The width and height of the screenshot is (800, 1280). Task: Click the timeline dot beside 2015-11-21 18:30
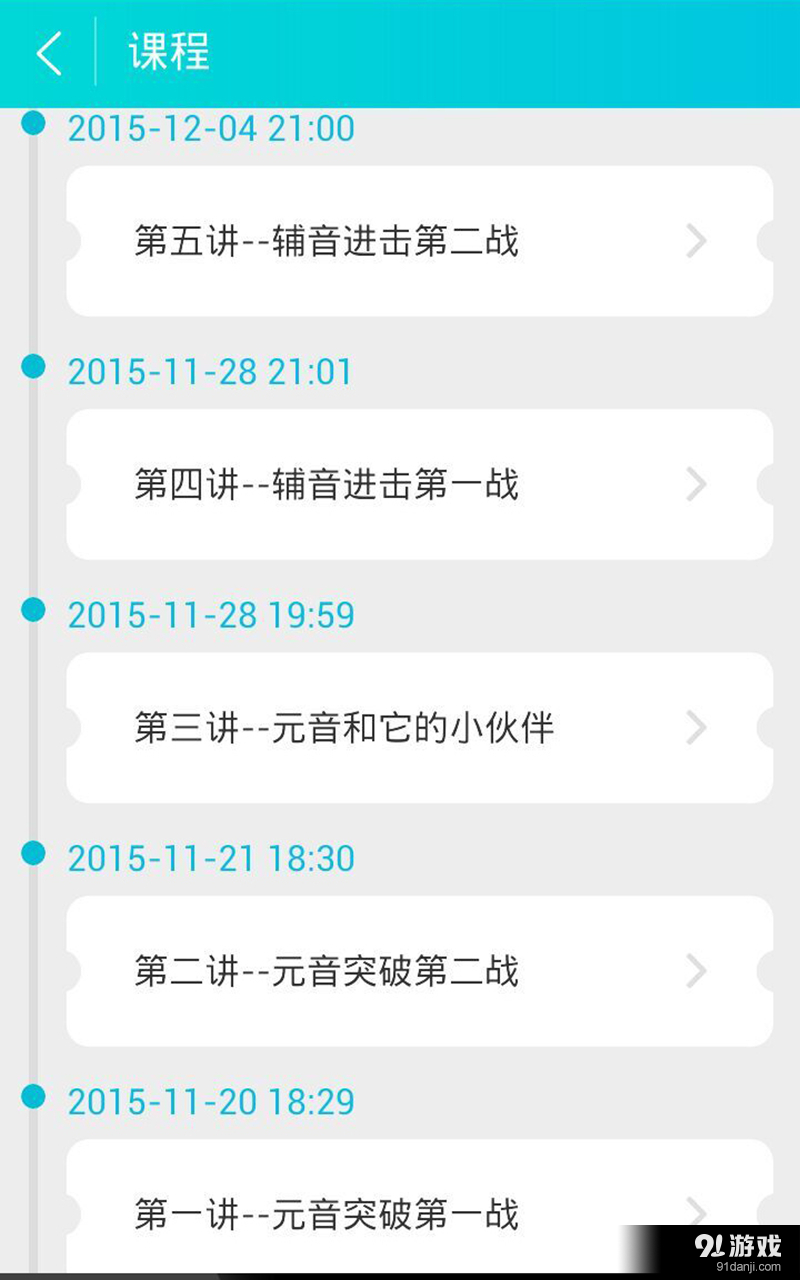[x=34, y=855]
